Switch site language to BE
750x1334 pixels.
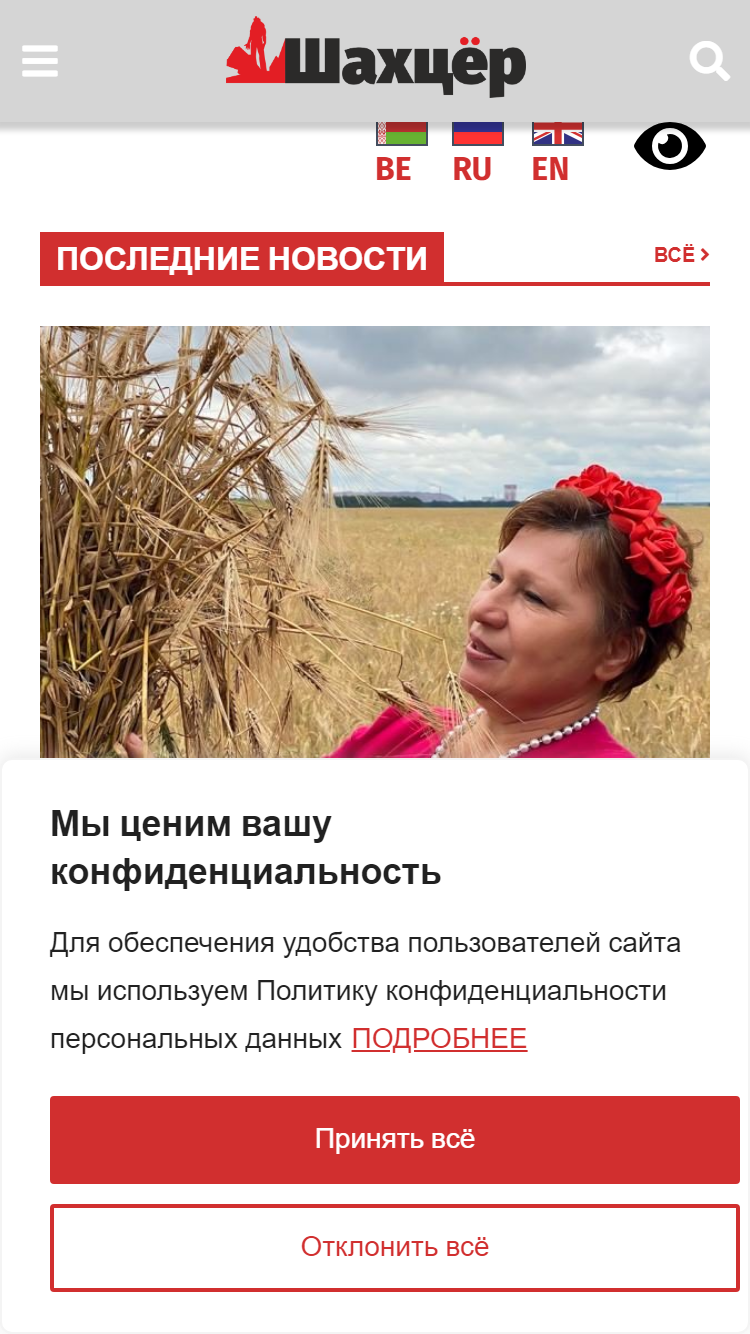click(x=401, y=153)
